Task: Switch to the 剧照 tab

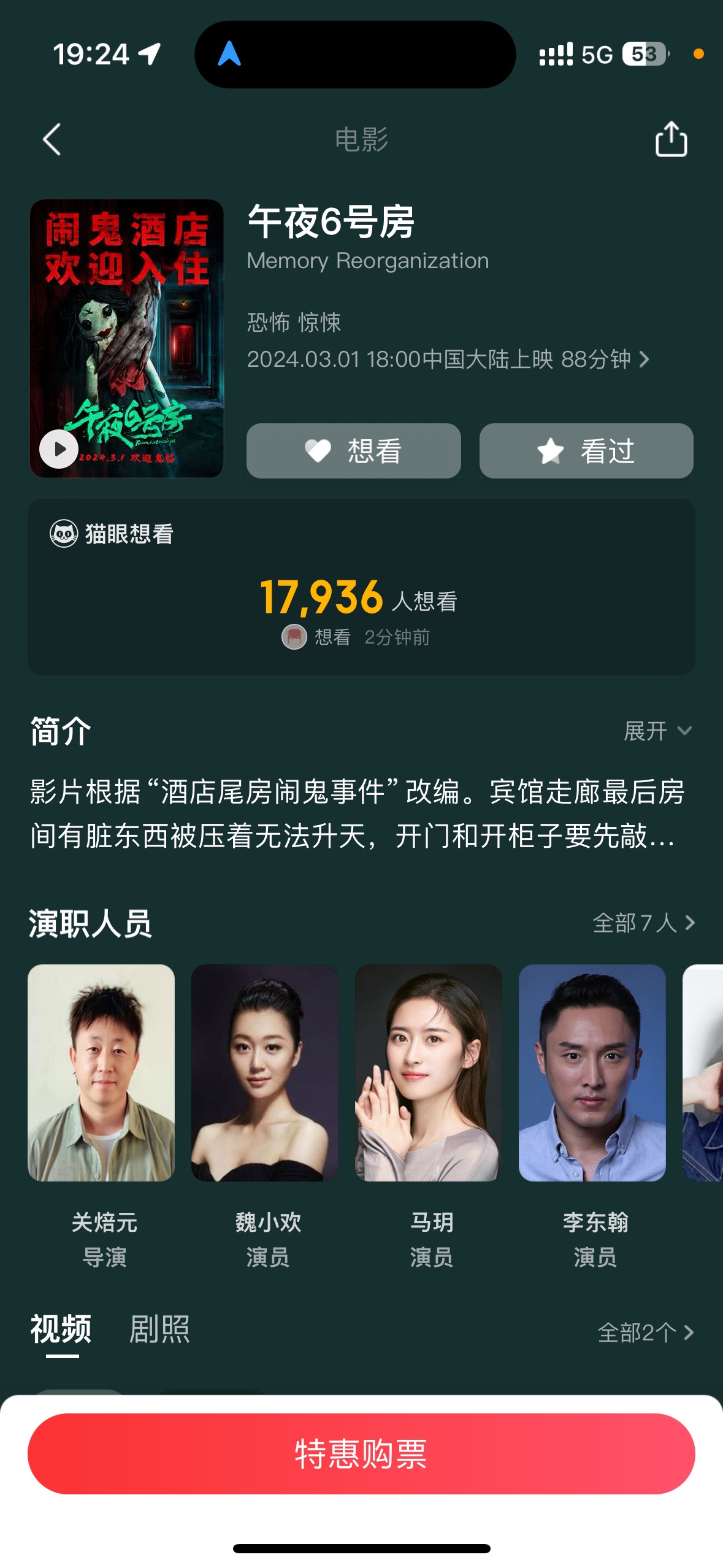Action: click(x=159, y=1329)
